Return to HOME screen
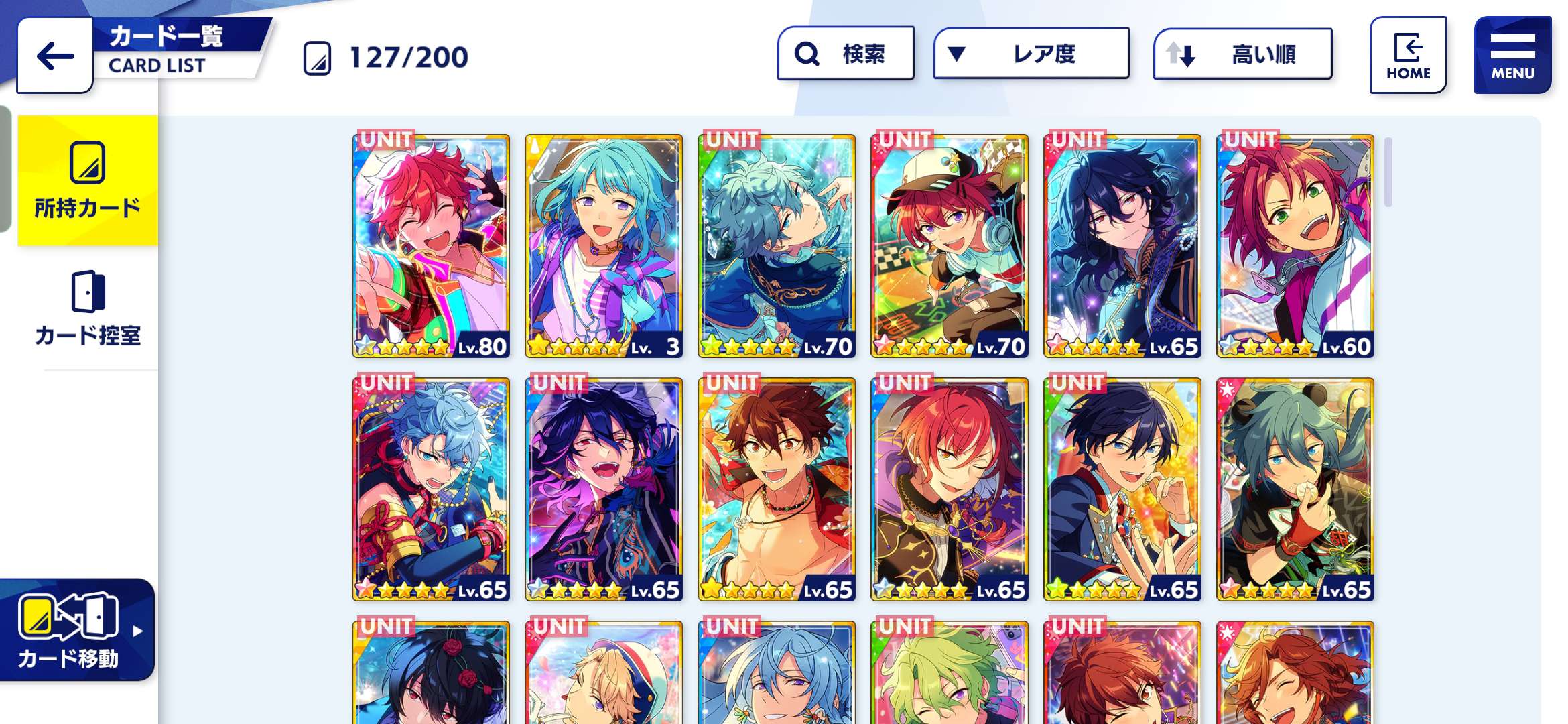The image size is (1568, 724). coord(1408,56)
